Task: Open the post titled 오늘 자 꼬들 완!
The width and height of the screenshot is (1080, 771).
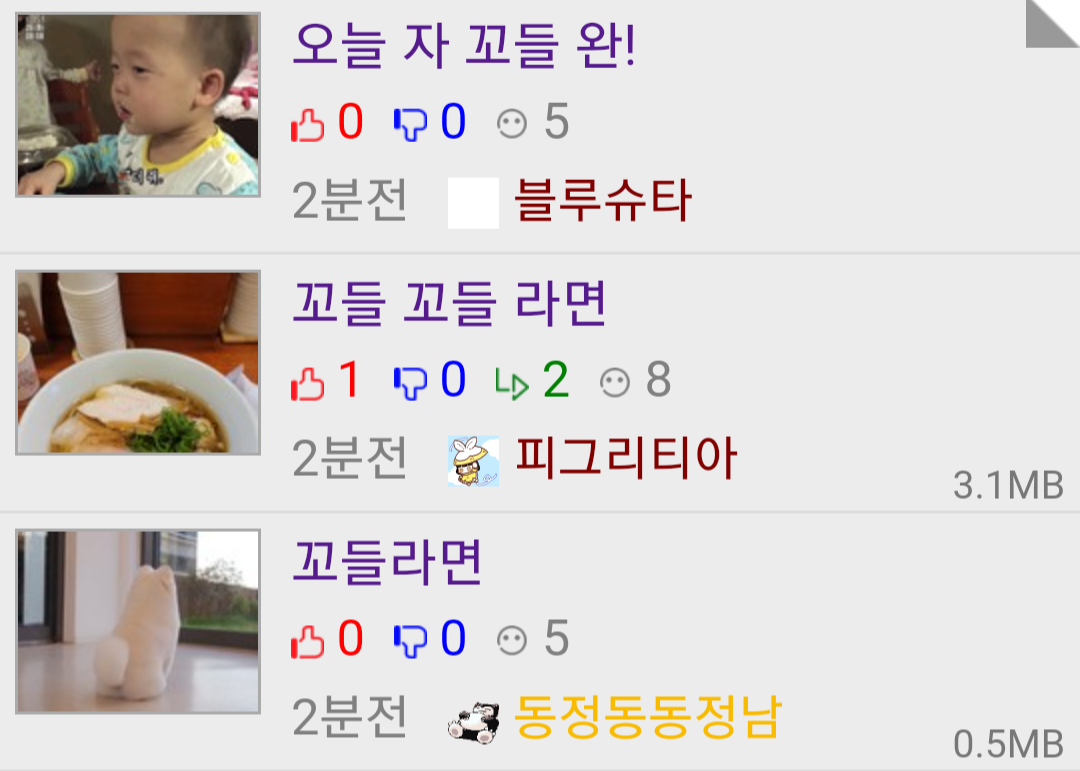Action: pyautogui.click(x=463, y=46)
